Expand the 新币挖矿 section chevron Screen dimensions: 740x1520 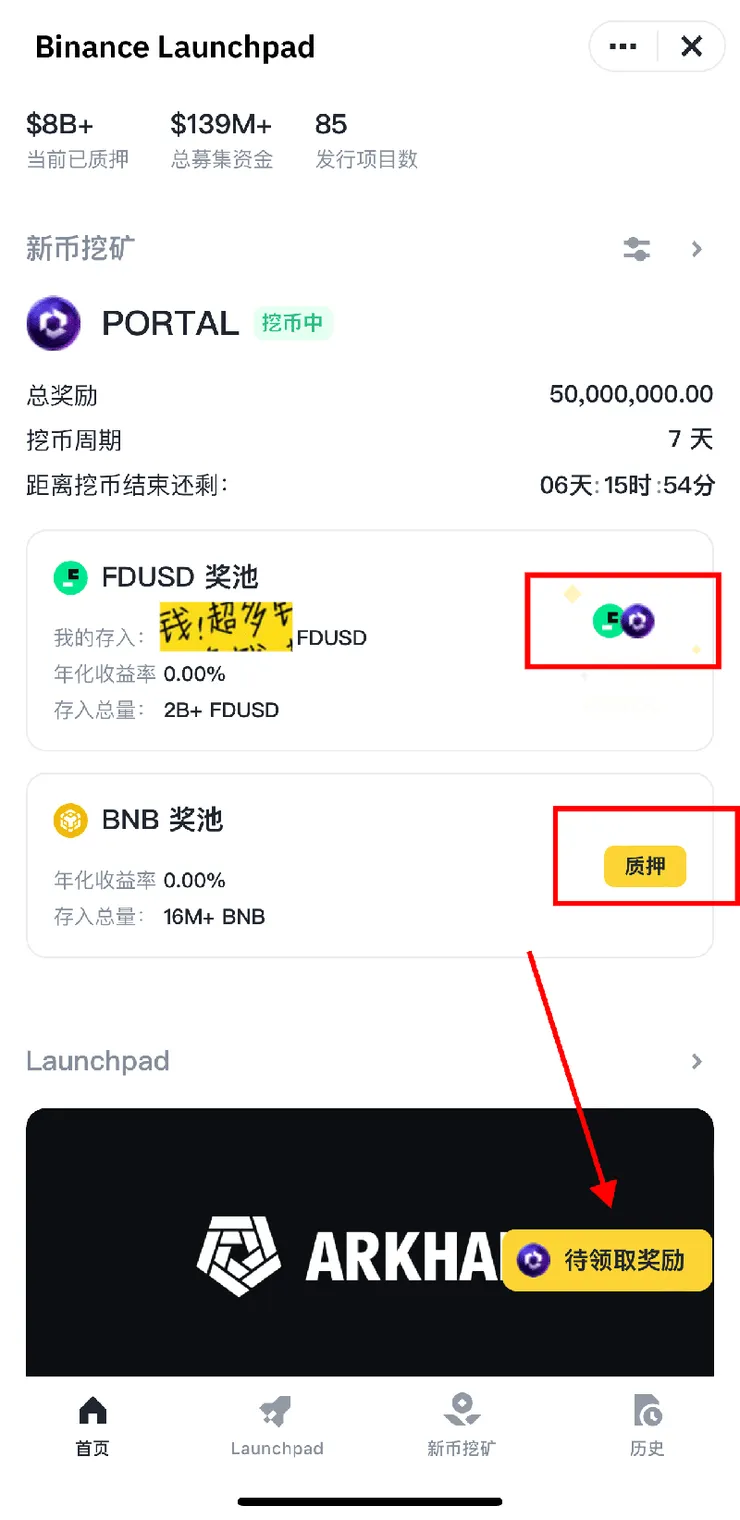[x=698, y=249]
